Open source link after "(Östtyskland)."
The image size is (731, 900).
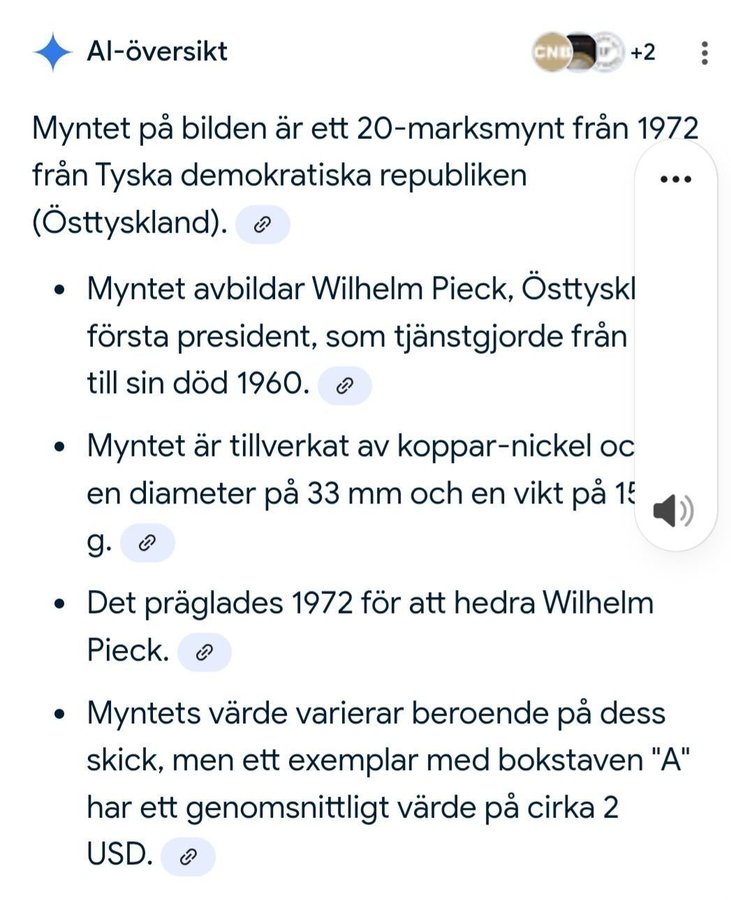click(x=263, y=226)
